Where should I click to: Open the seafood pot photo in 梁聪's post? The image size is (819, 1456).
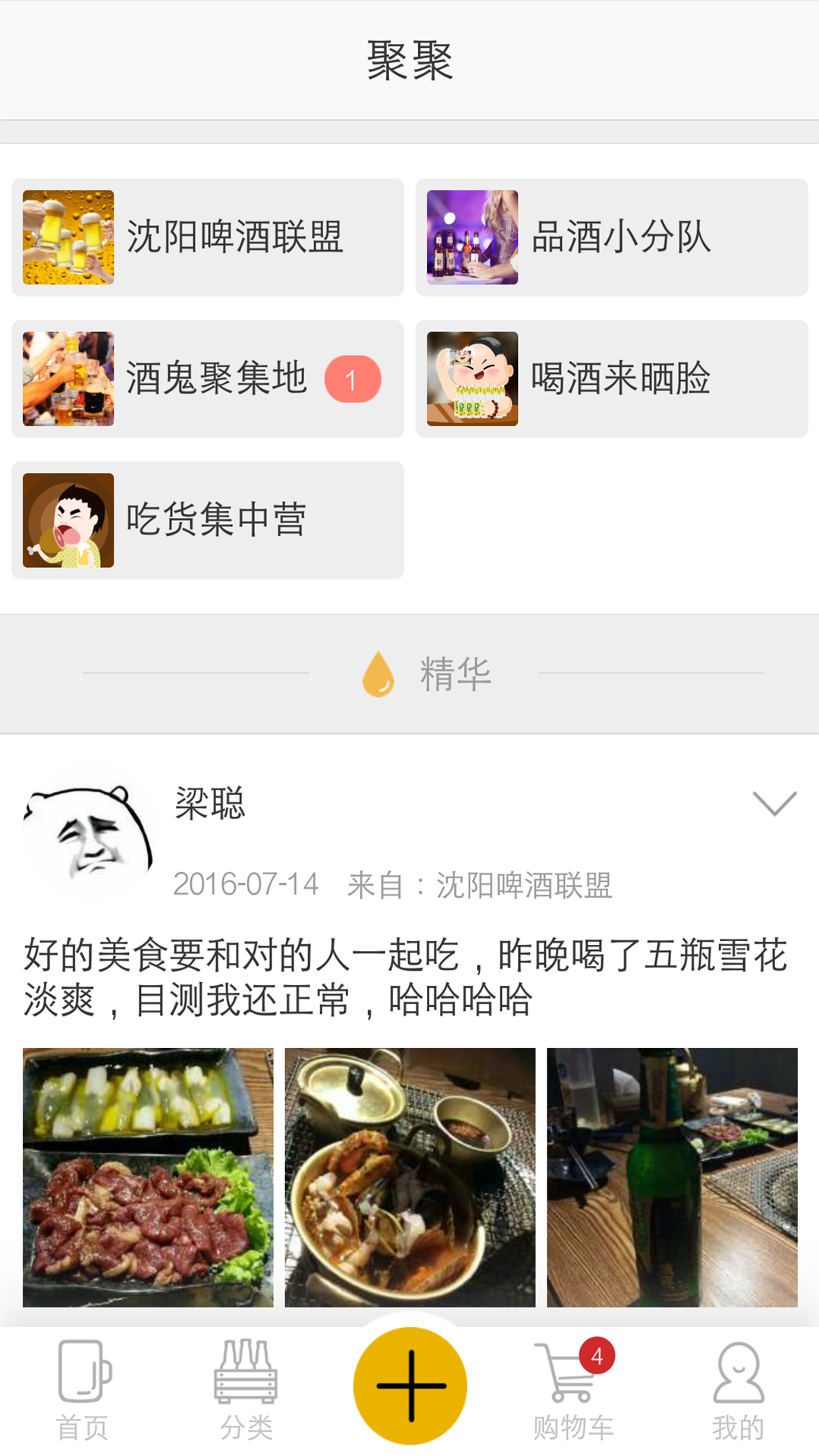[409, 1177]
